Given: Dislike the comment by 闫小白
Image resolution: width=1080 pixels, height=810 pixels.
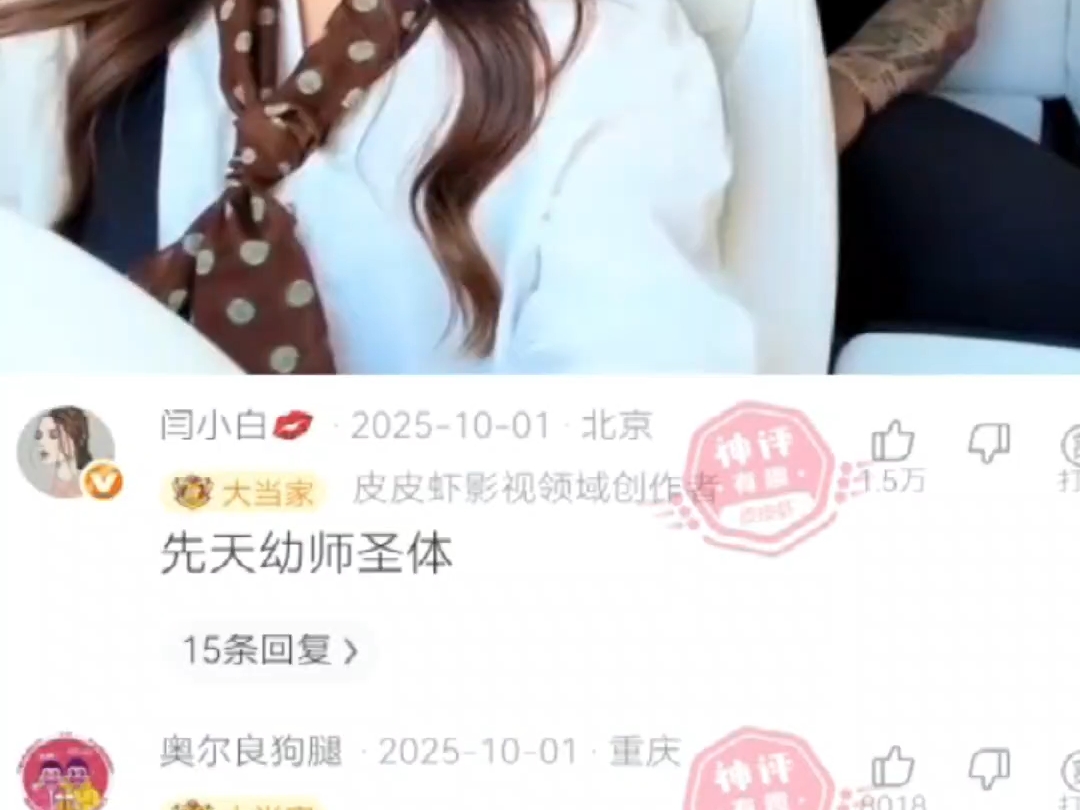Looking at the screenshot, I should click(988, 442).
